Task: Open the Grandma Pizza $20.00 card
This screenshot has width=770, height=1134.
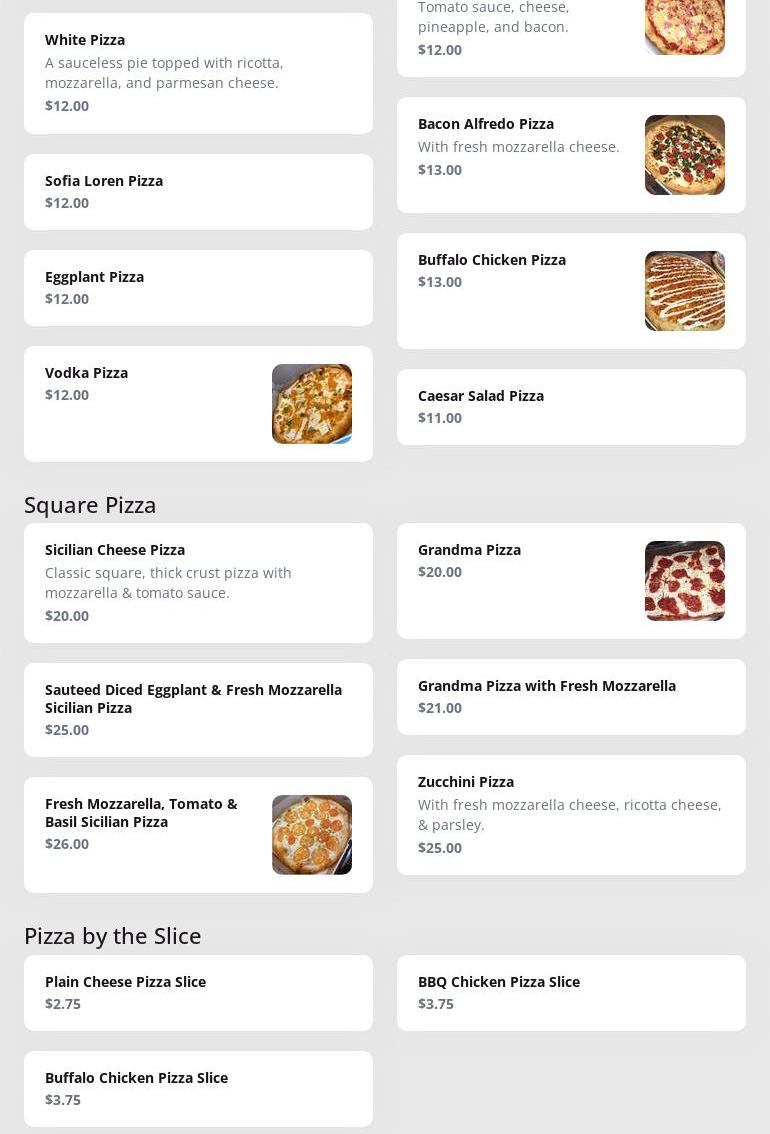Action: [571, 581]
